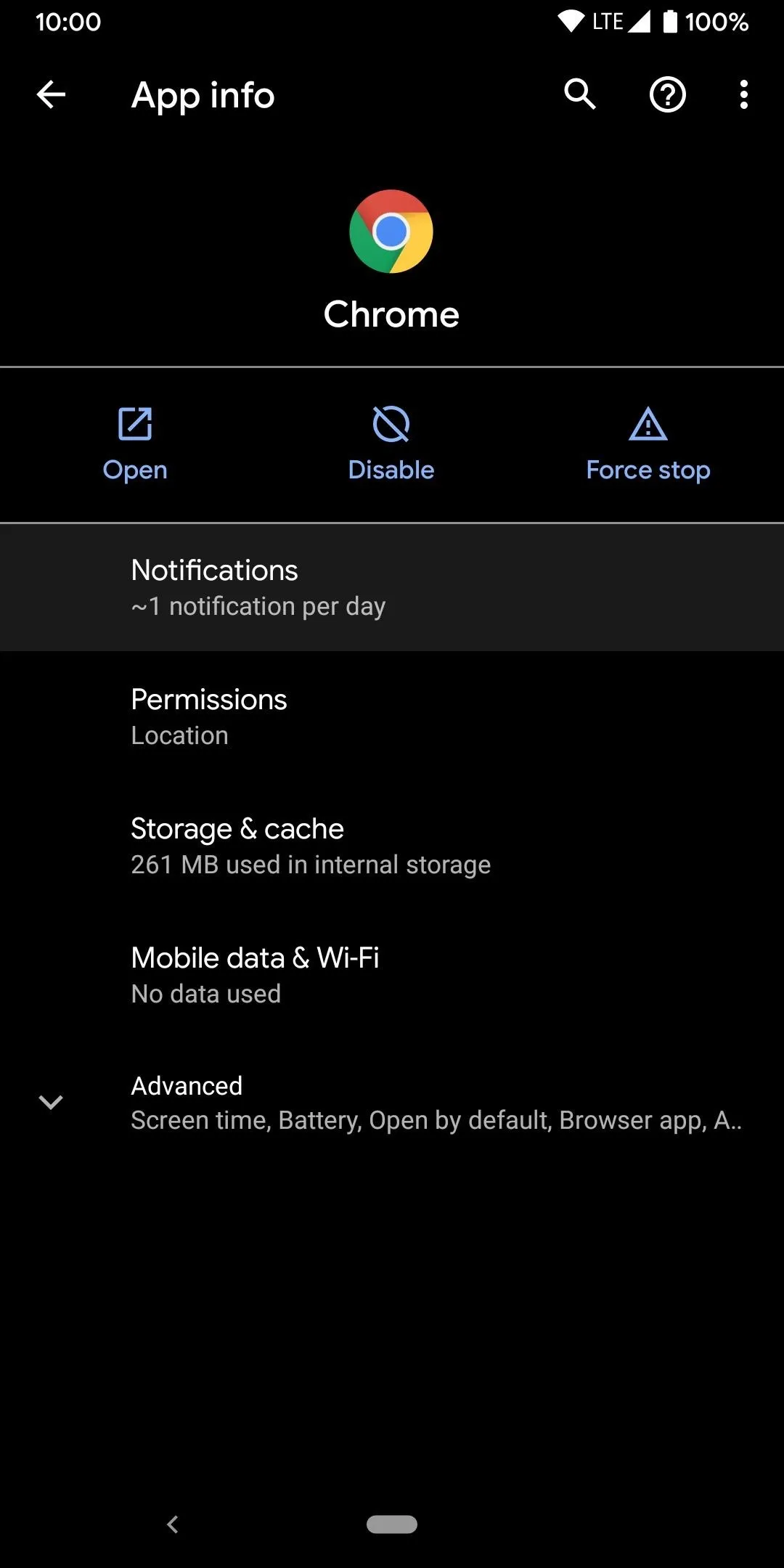Image resolution: width=784 pixels, height=1568 pixels.
Task: Tap the system navigation back arrow
Action: 173,1524
